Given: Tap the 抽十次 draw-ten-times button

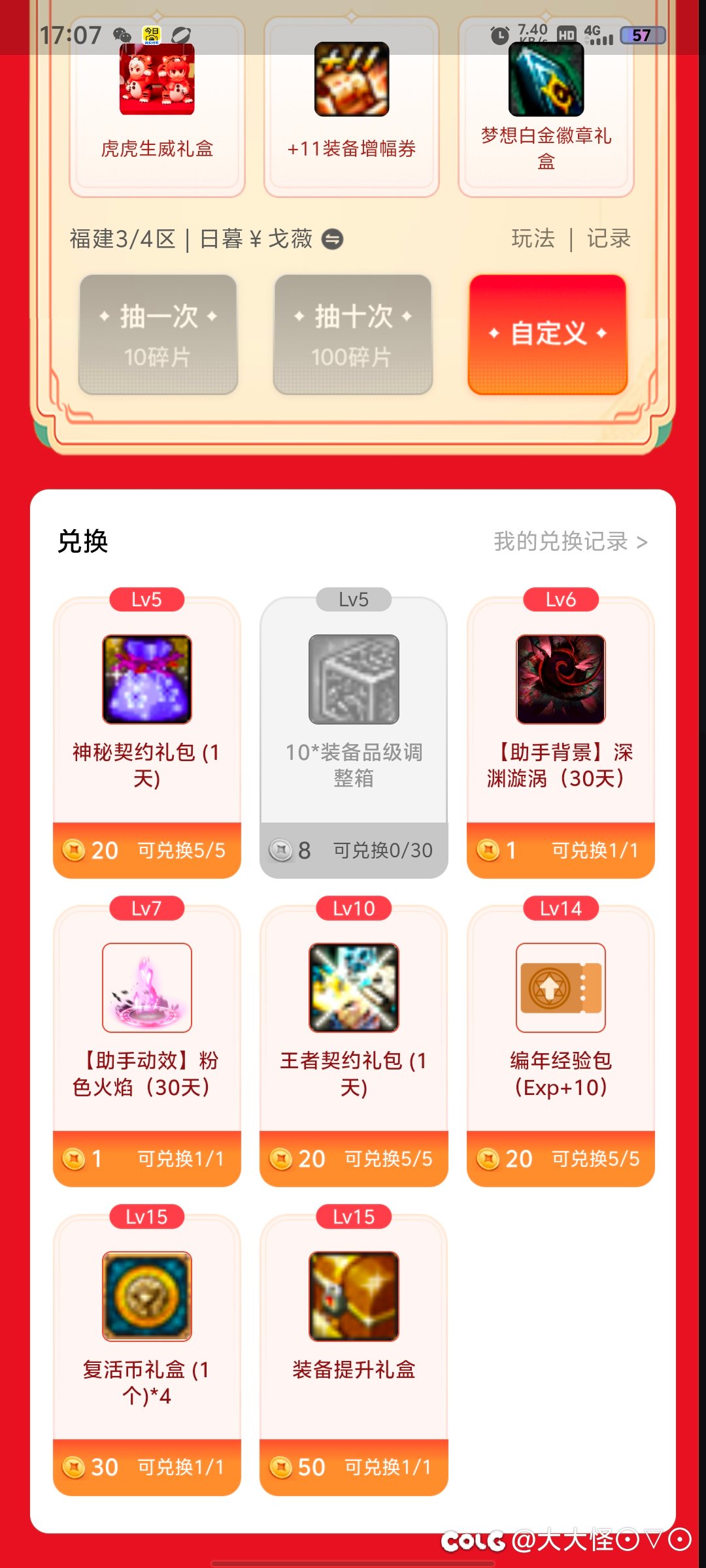Looking at the screenshot, I should [x=353, y=334].
